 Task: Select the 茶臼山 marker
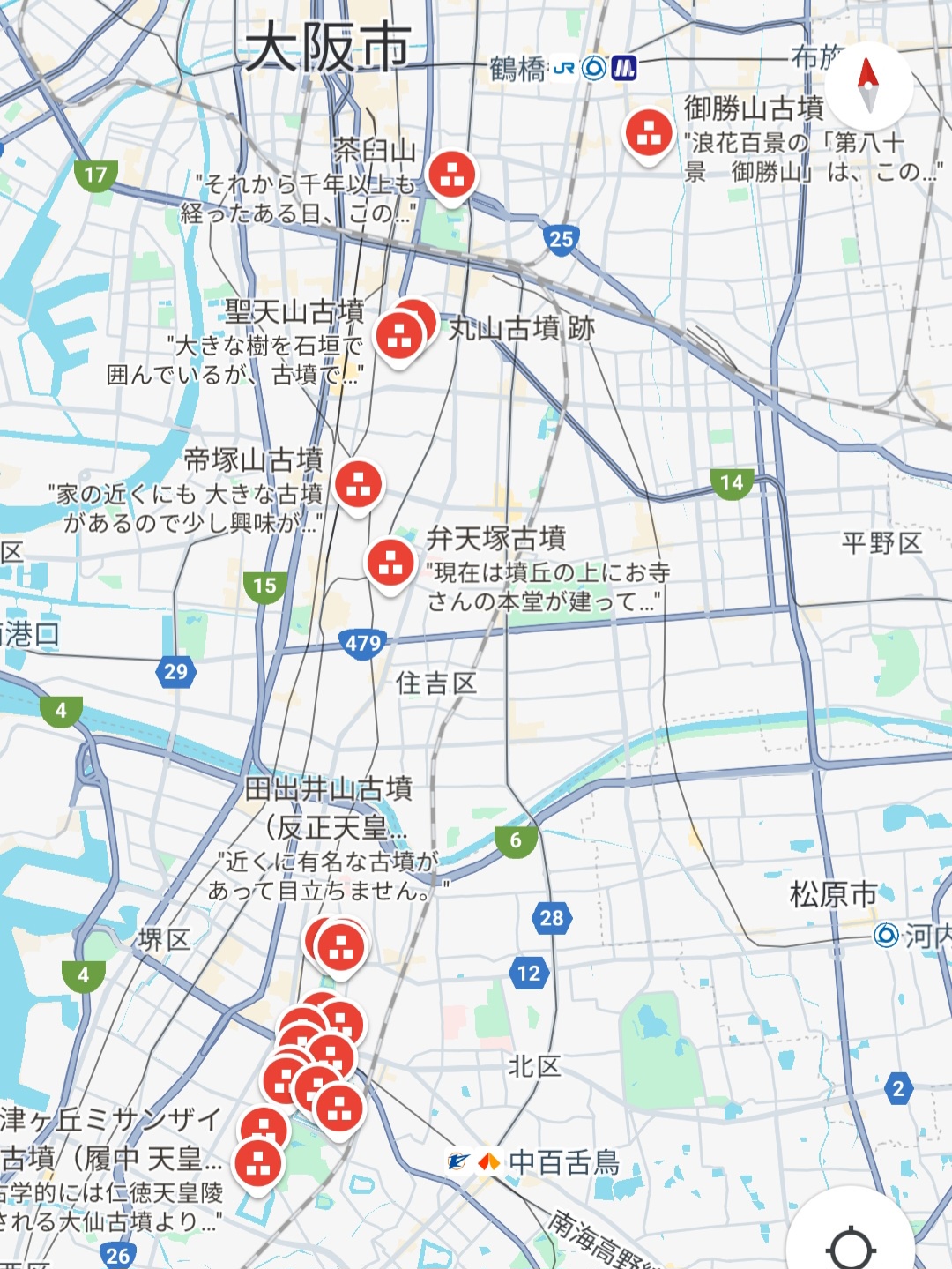(452, 175)
